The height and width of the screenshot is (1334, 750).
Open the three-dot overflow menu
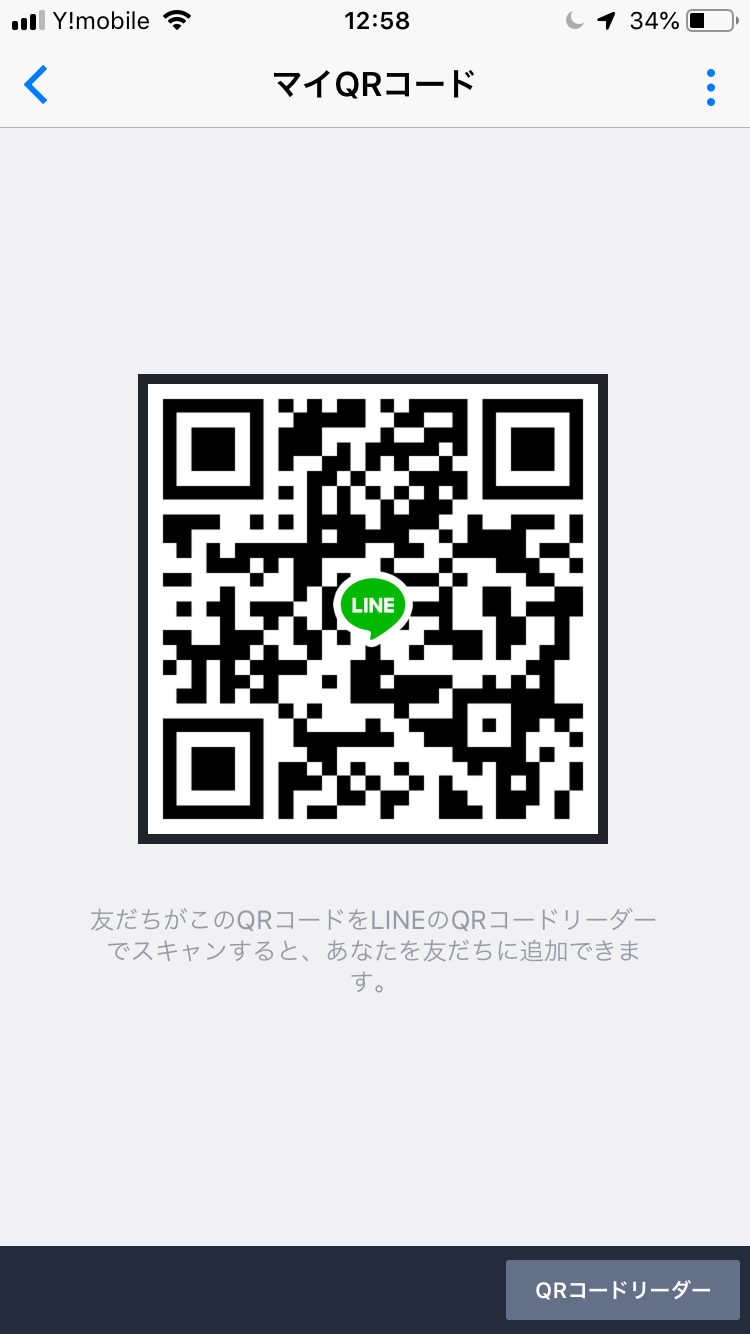coord(710,88)
